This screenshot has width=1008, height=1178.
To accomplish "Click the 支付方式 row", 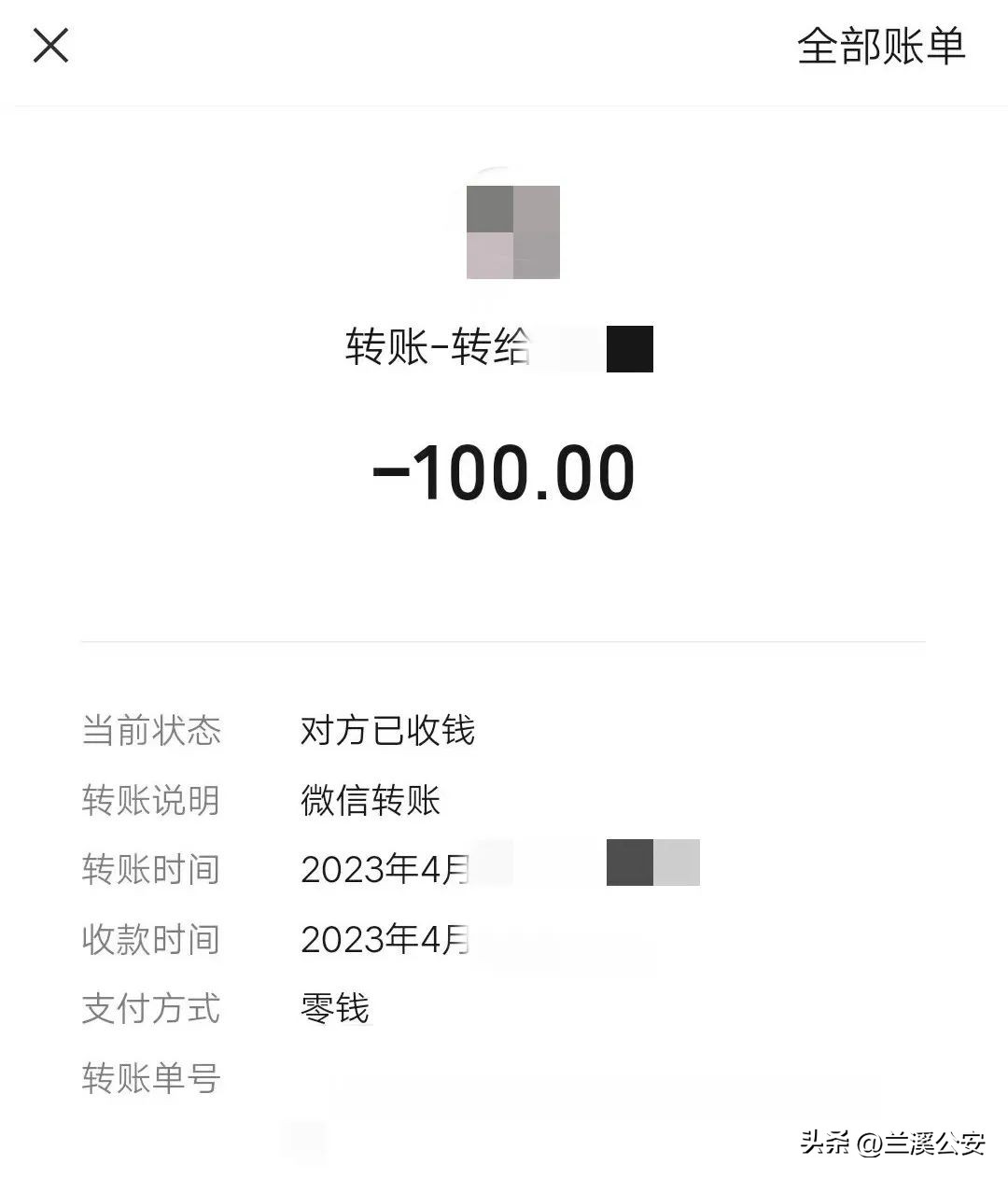I will coord(150,1009).
